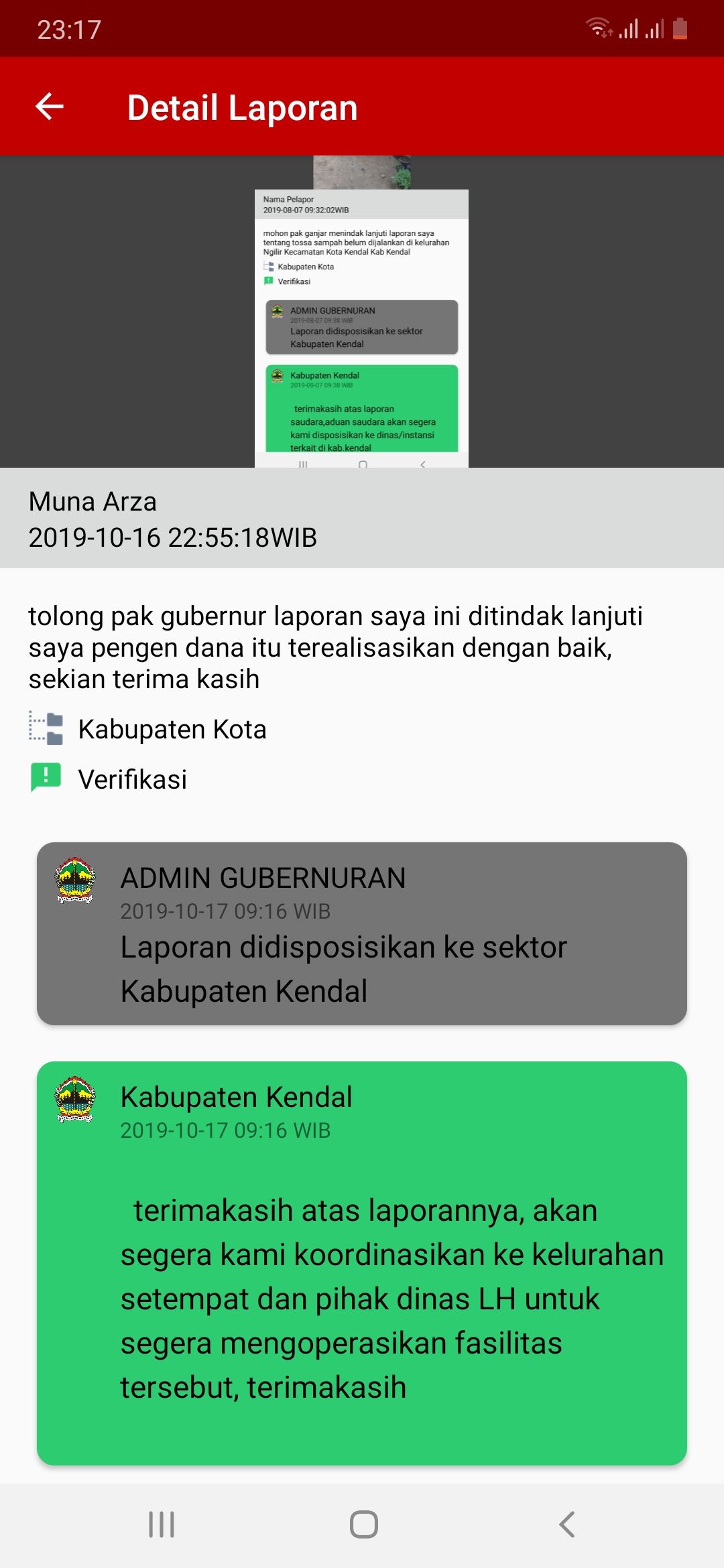Go back from Detail Laporan
This screenshot has width=724, height=1568.
pyautogui.click(x=50, y=107)
